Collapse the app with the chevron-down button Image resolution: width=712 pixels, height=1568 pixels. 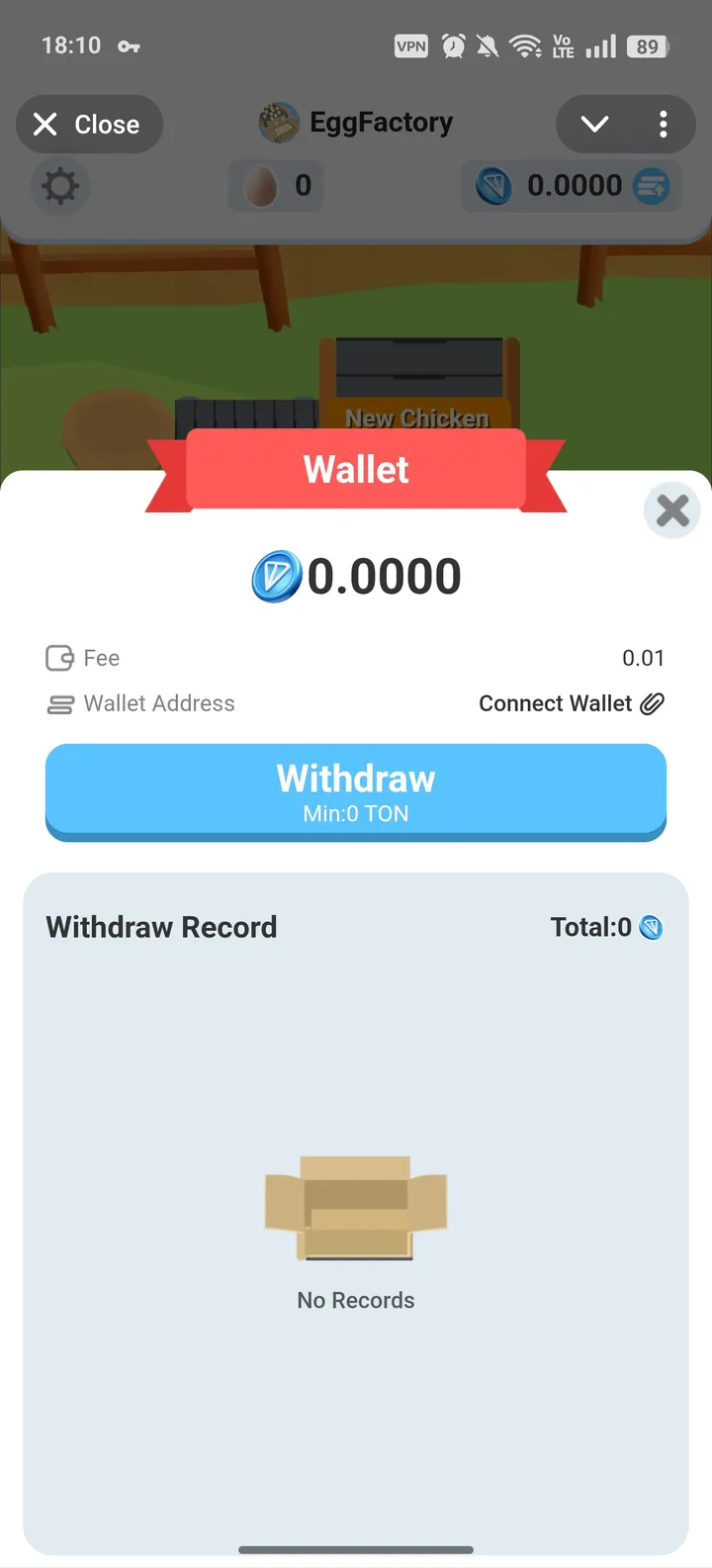pyautogui.click(x=594, y=124)
